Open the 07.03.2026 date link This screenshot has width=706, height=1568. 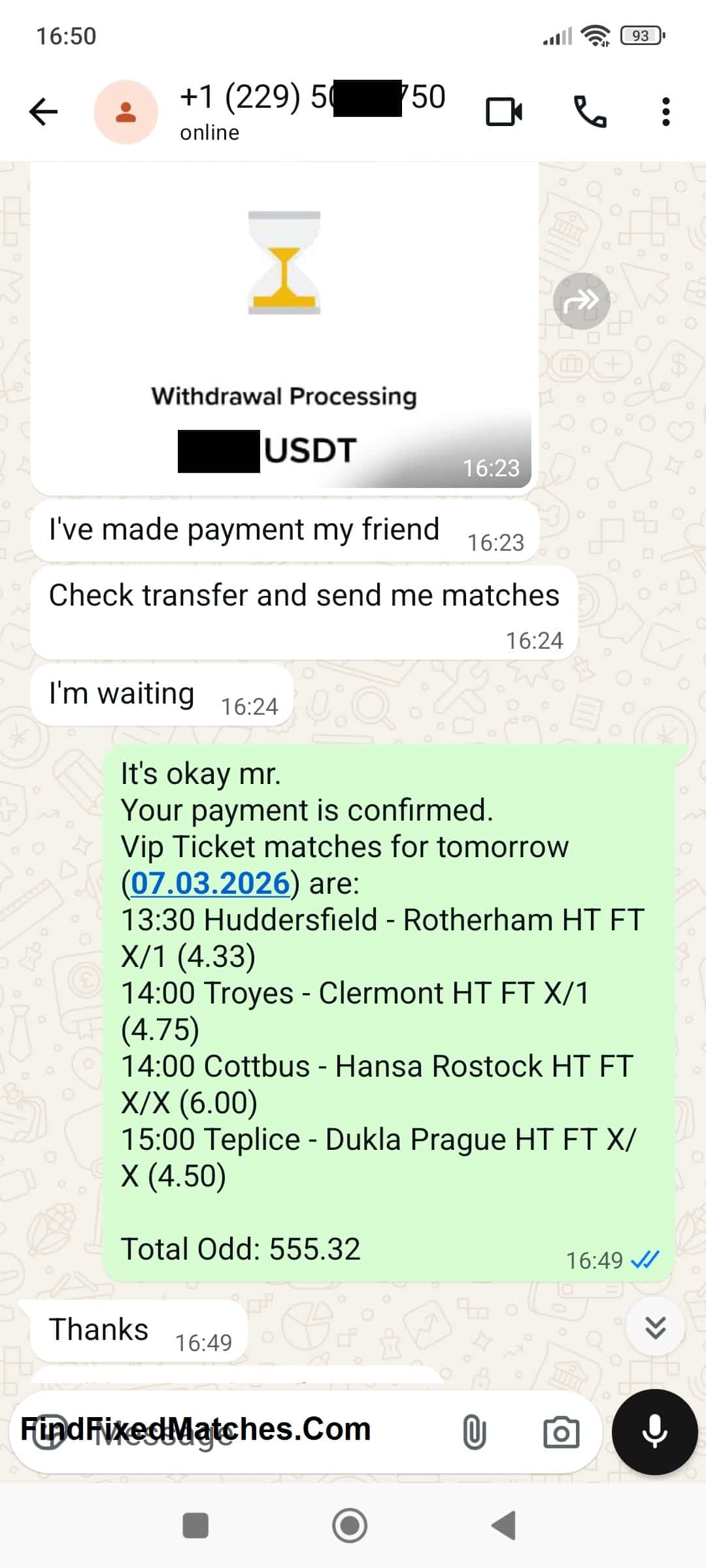pos(210,883)
